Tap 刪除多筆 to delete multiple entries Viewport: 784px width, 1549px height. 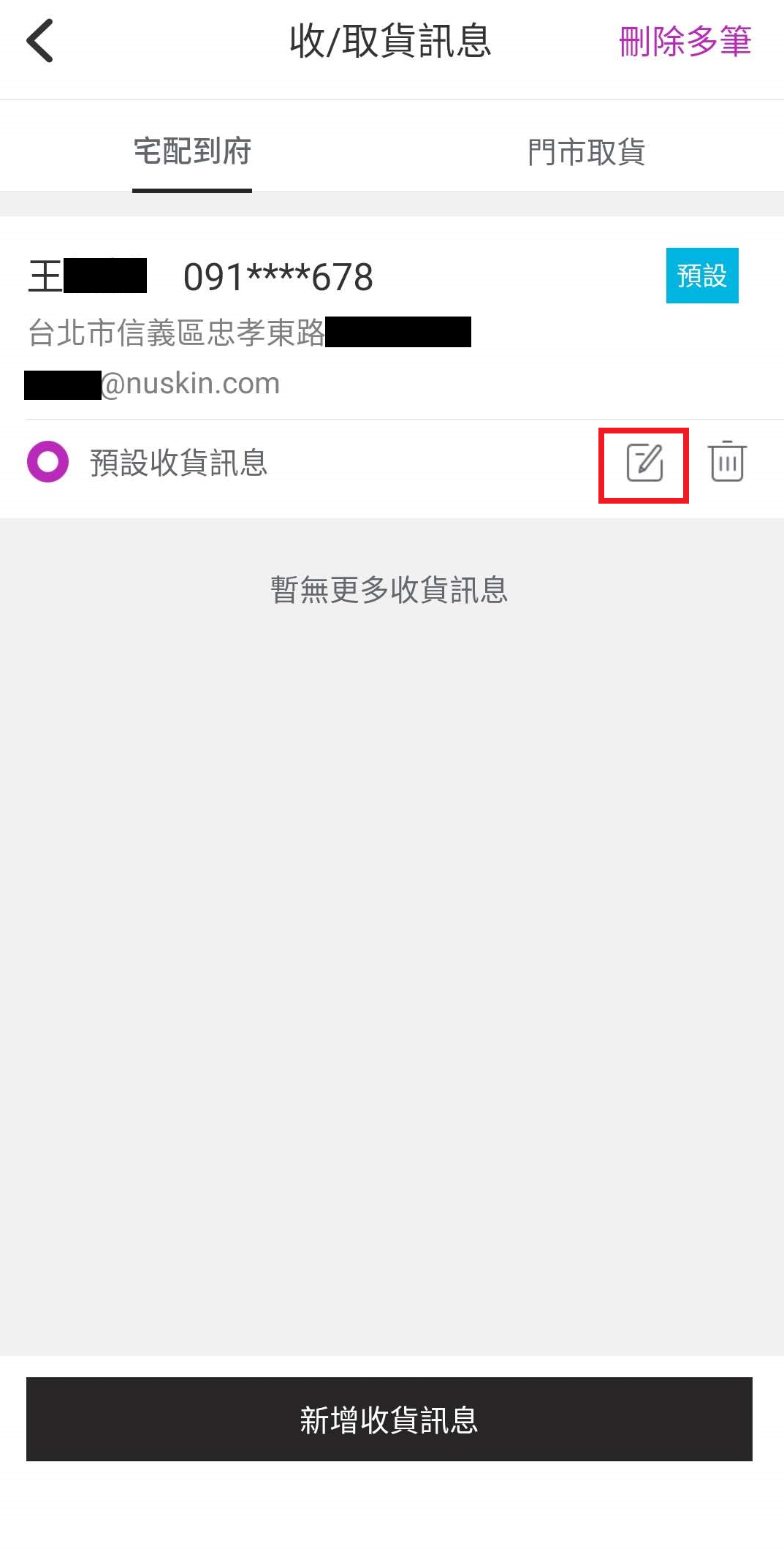pyautogui.click(x=685, y=42)
